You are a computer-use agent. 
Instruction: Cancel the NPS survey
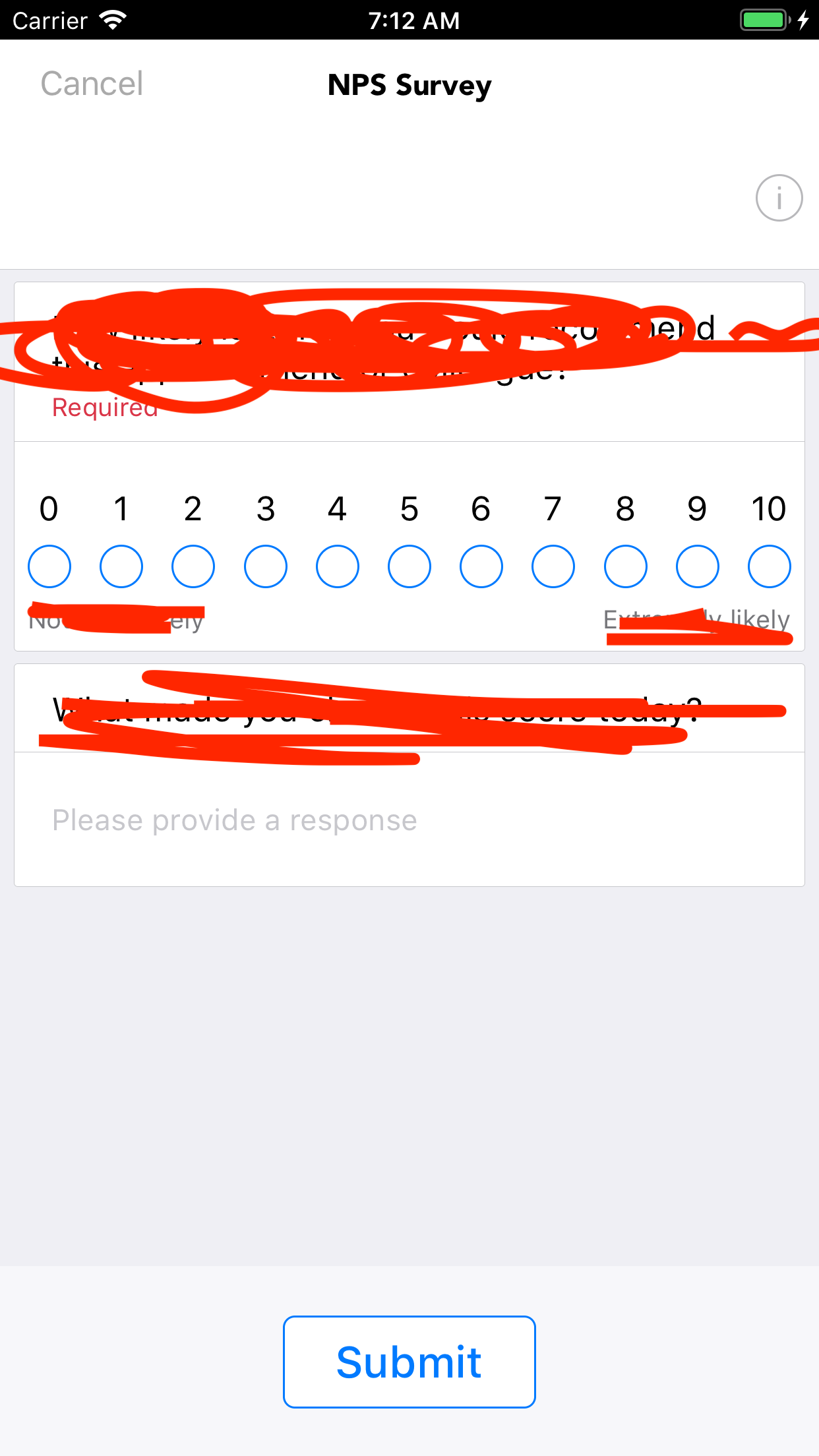[x=92, y=83]
